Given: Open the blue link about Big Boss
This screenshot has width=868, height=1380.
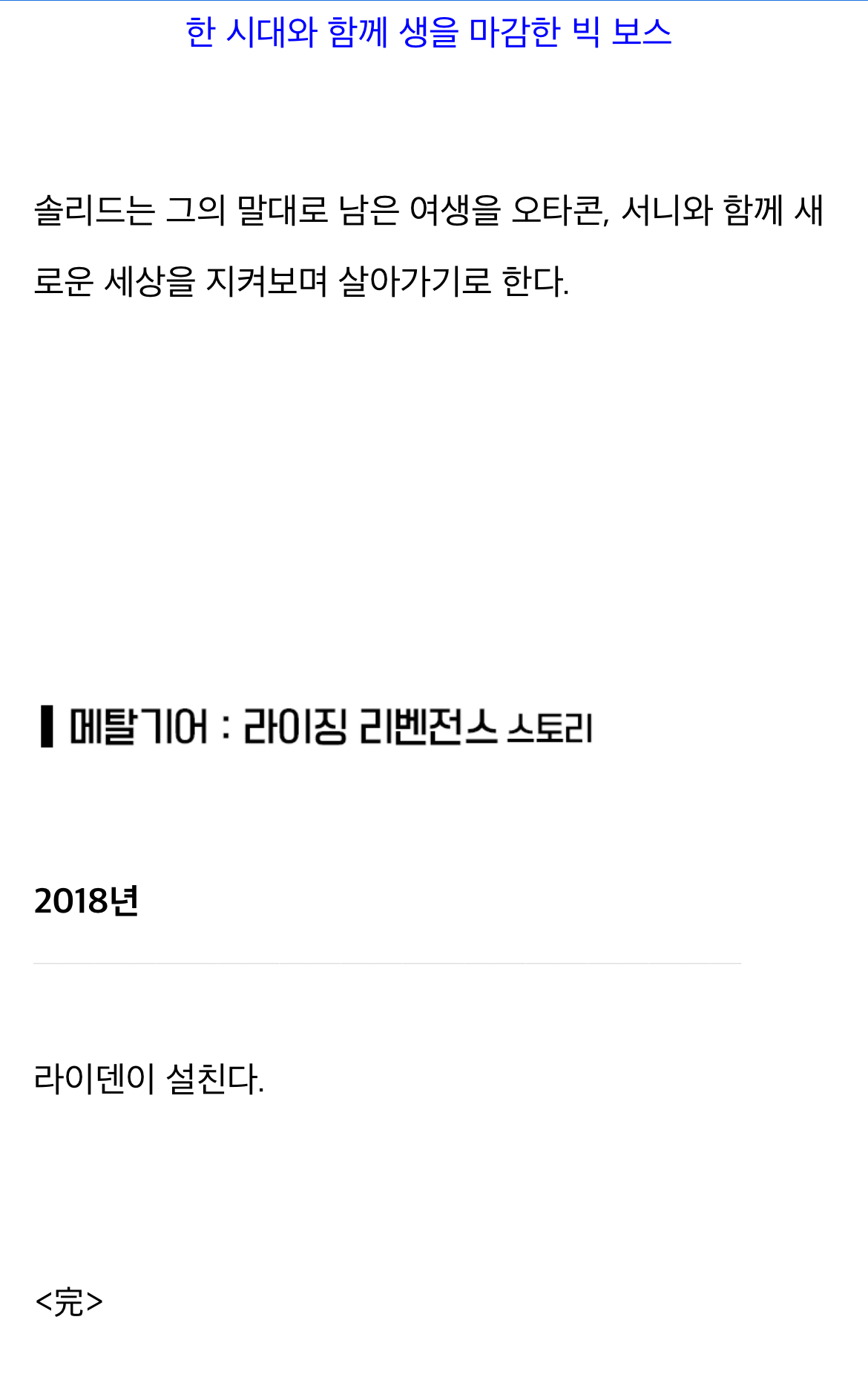Looking at the screenshot, I should 428,33.
